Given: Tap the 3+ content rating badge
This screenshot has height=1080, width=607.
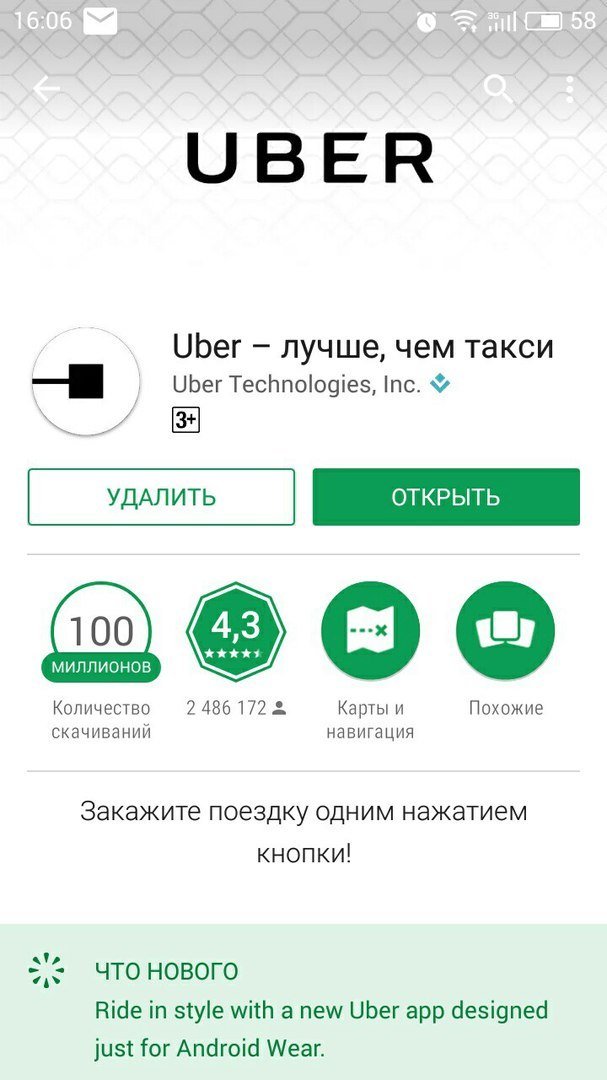Looking at the screenshot, I should (186, 420).
